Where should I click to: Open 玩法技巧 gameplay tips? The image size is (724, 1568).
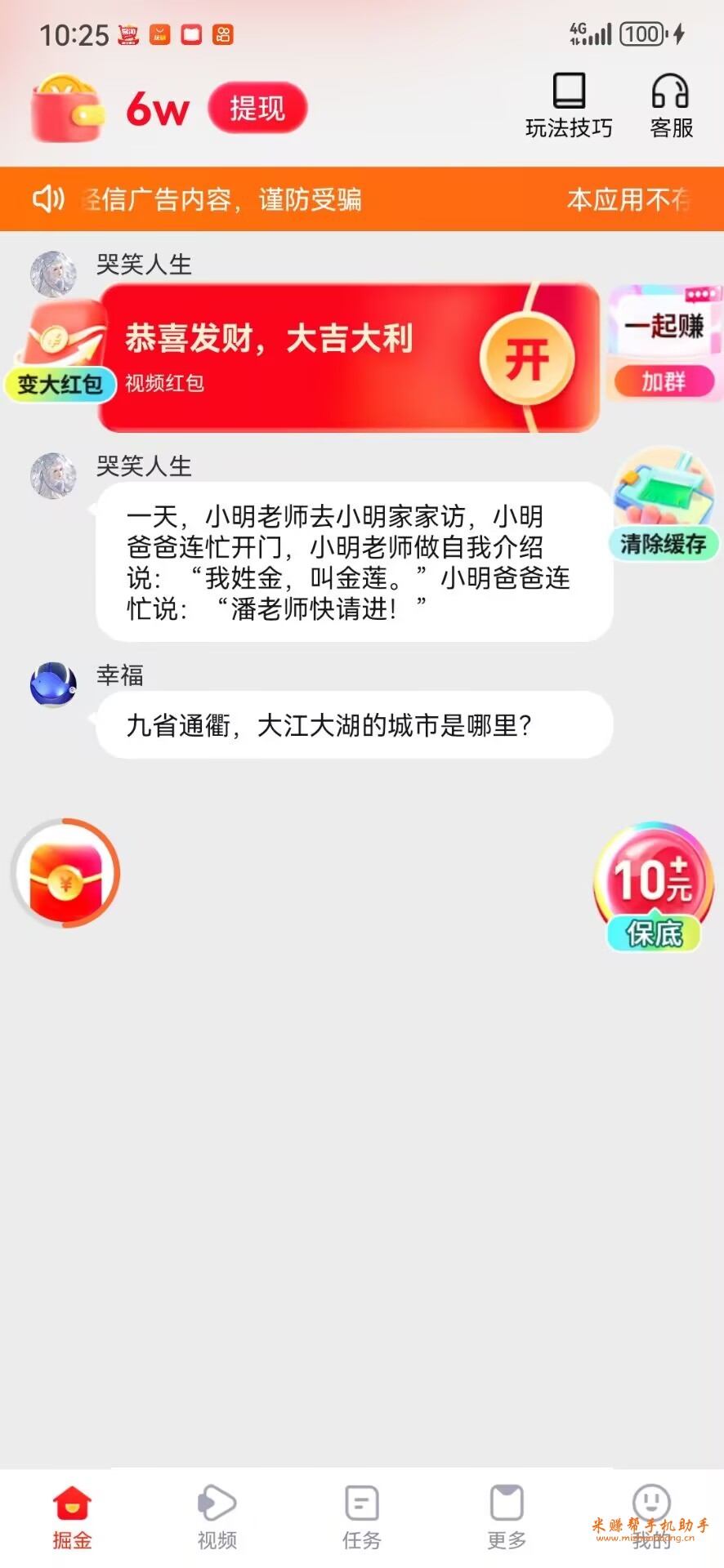(x=569, y=105)
